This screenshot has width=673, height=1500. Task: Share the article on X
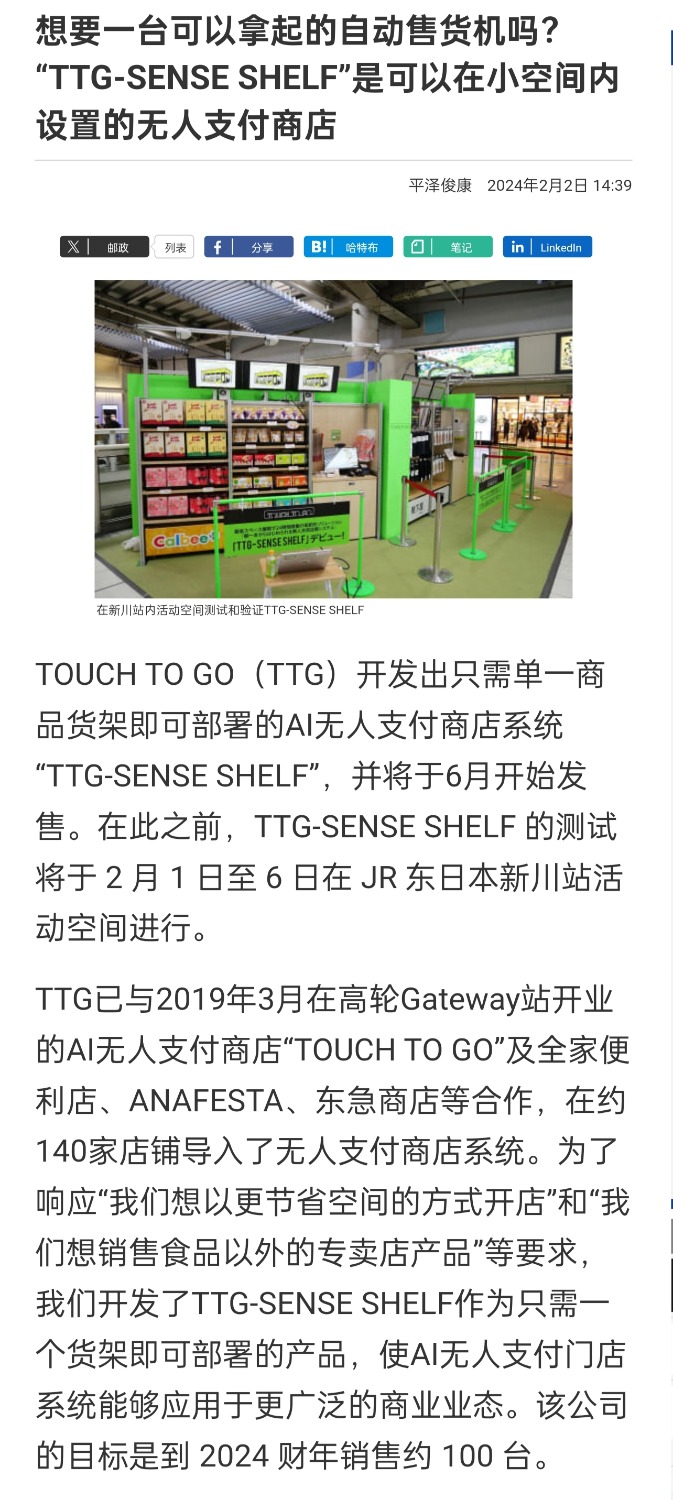pos(104,247)
